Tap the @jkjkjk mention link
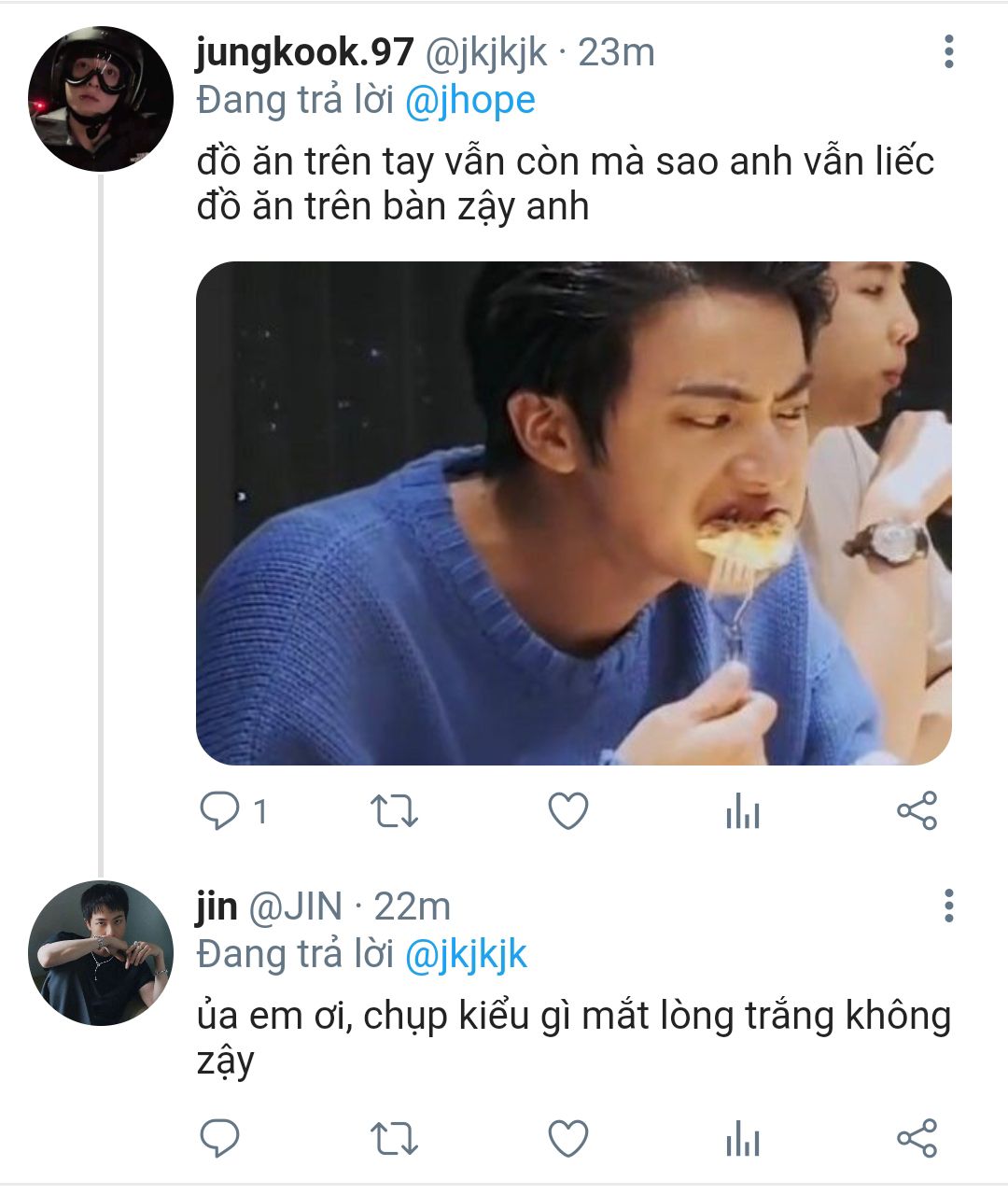 pos(467,954)
